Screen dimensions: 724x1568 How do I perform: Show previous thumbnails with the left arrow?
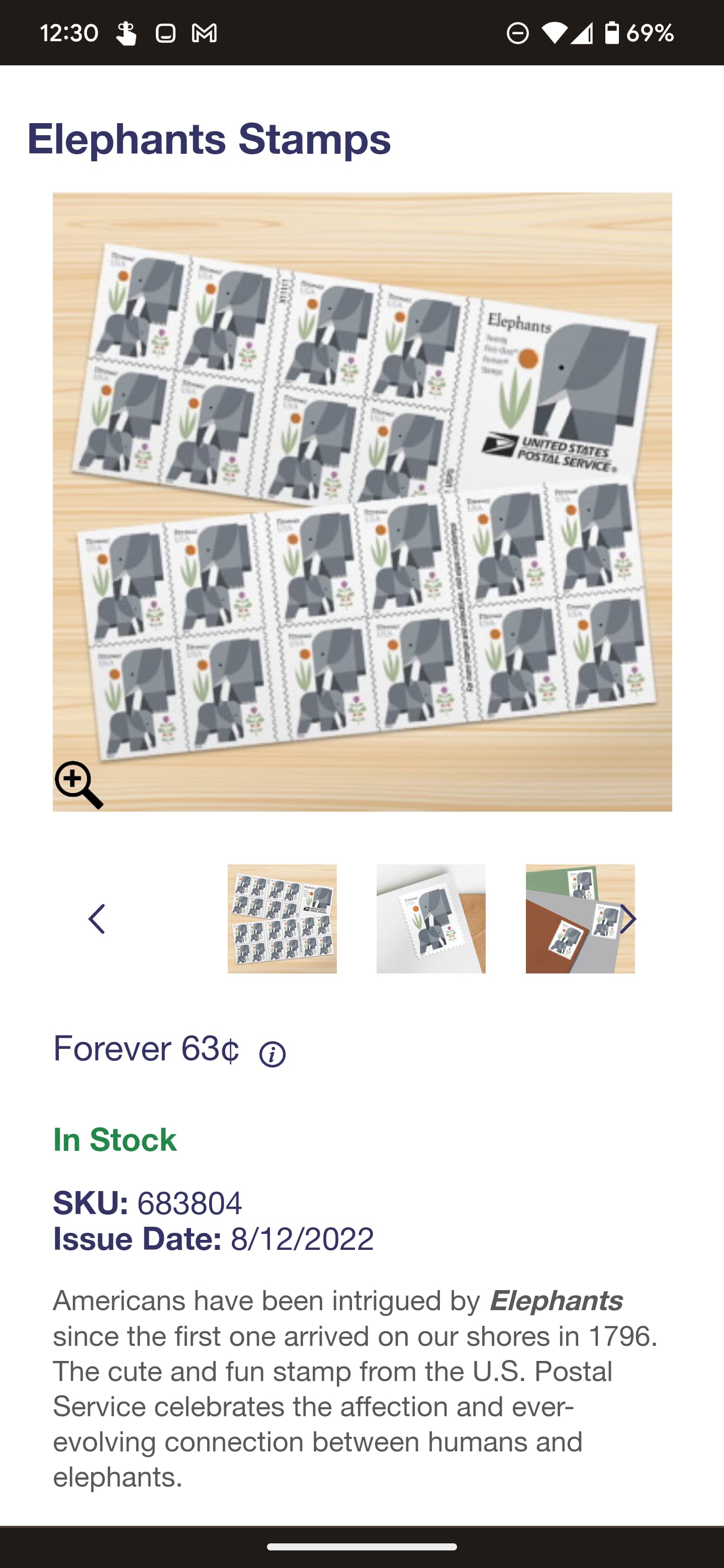point(97,919)
